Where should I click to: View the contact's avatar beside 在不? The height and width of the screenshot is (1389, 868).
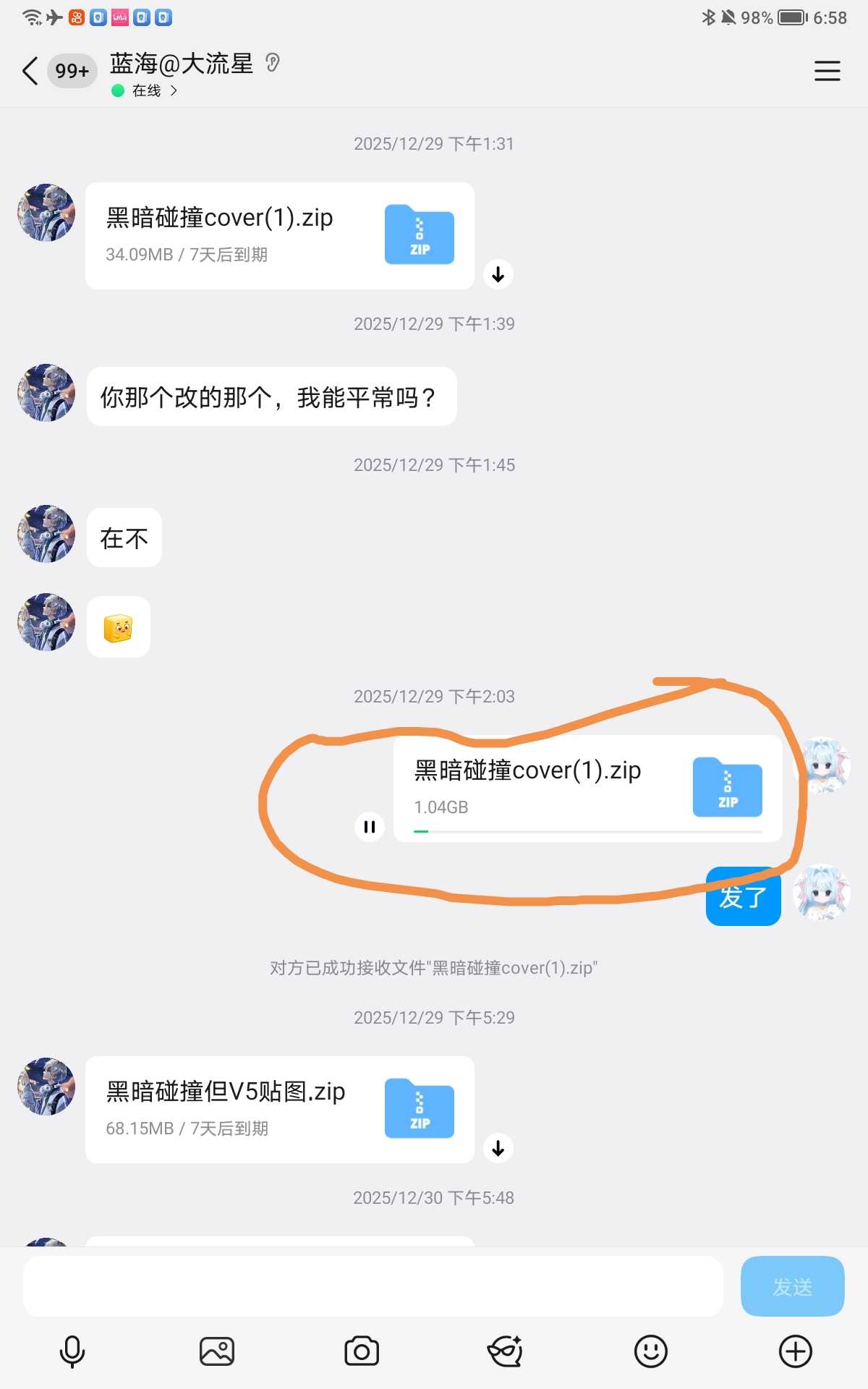click(x=46, y=534)
